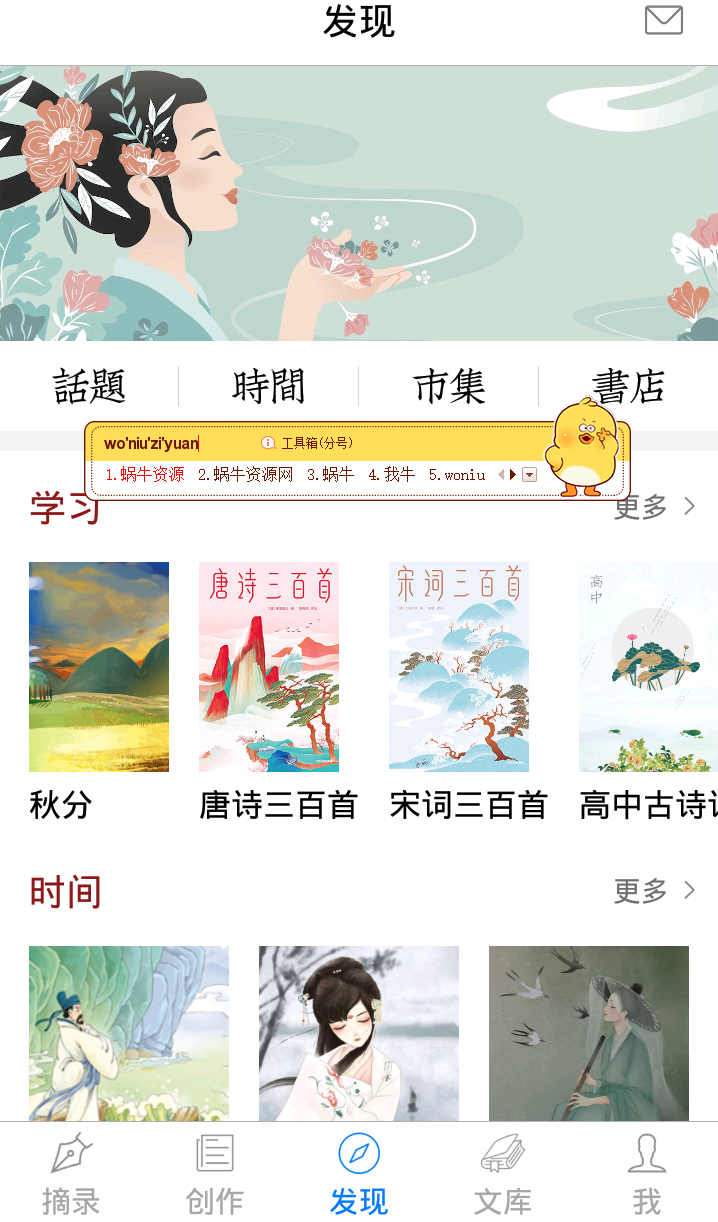Screen dimensions: 718x1222
Task: View more in the 时间 section
Action: (x=654, y=891)
